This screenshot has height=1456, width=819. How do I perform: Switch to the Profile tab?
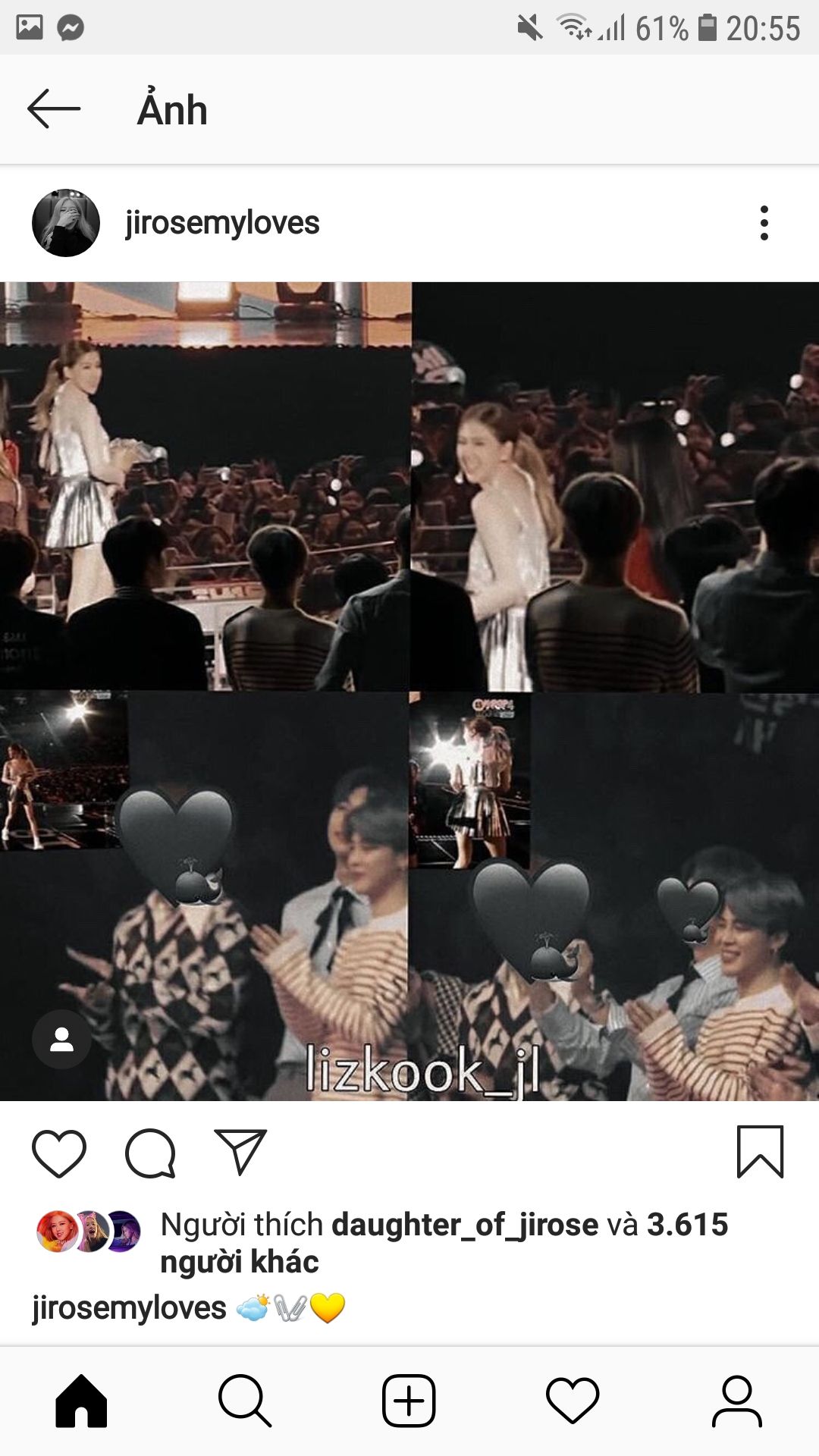pos(736,1401)
